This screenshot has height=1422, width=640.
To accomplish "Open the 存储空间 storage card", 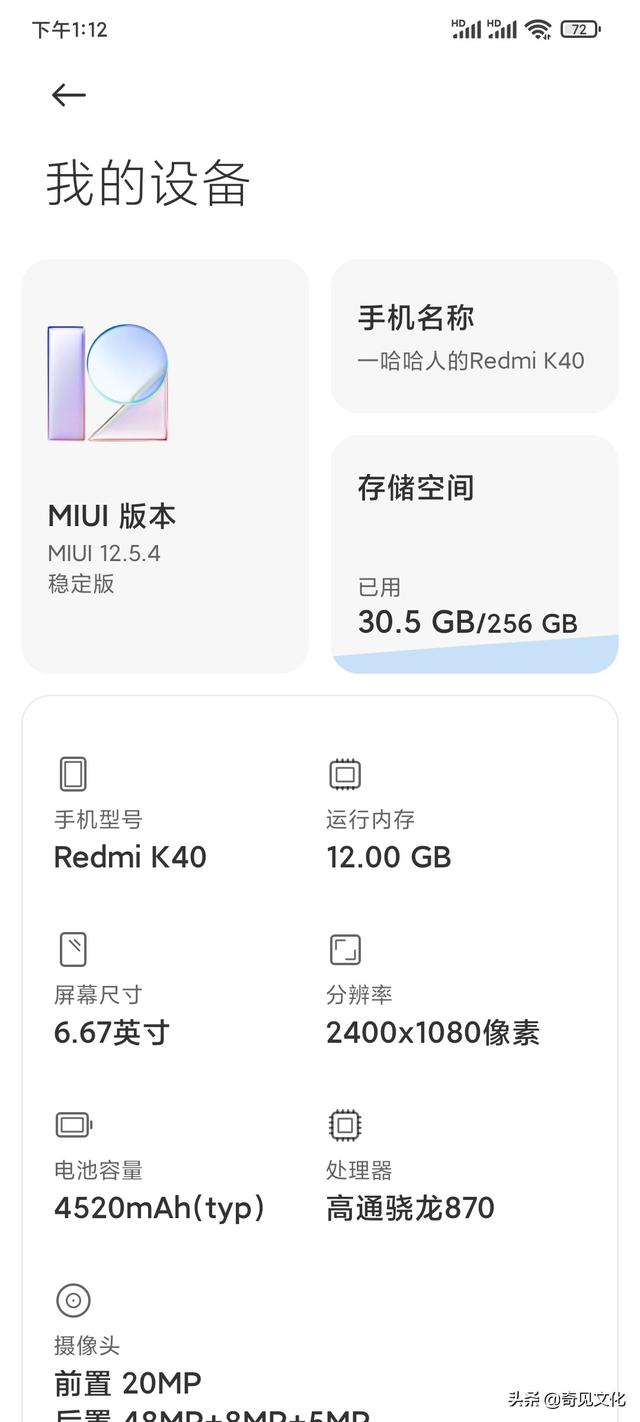I will [474, 554].
